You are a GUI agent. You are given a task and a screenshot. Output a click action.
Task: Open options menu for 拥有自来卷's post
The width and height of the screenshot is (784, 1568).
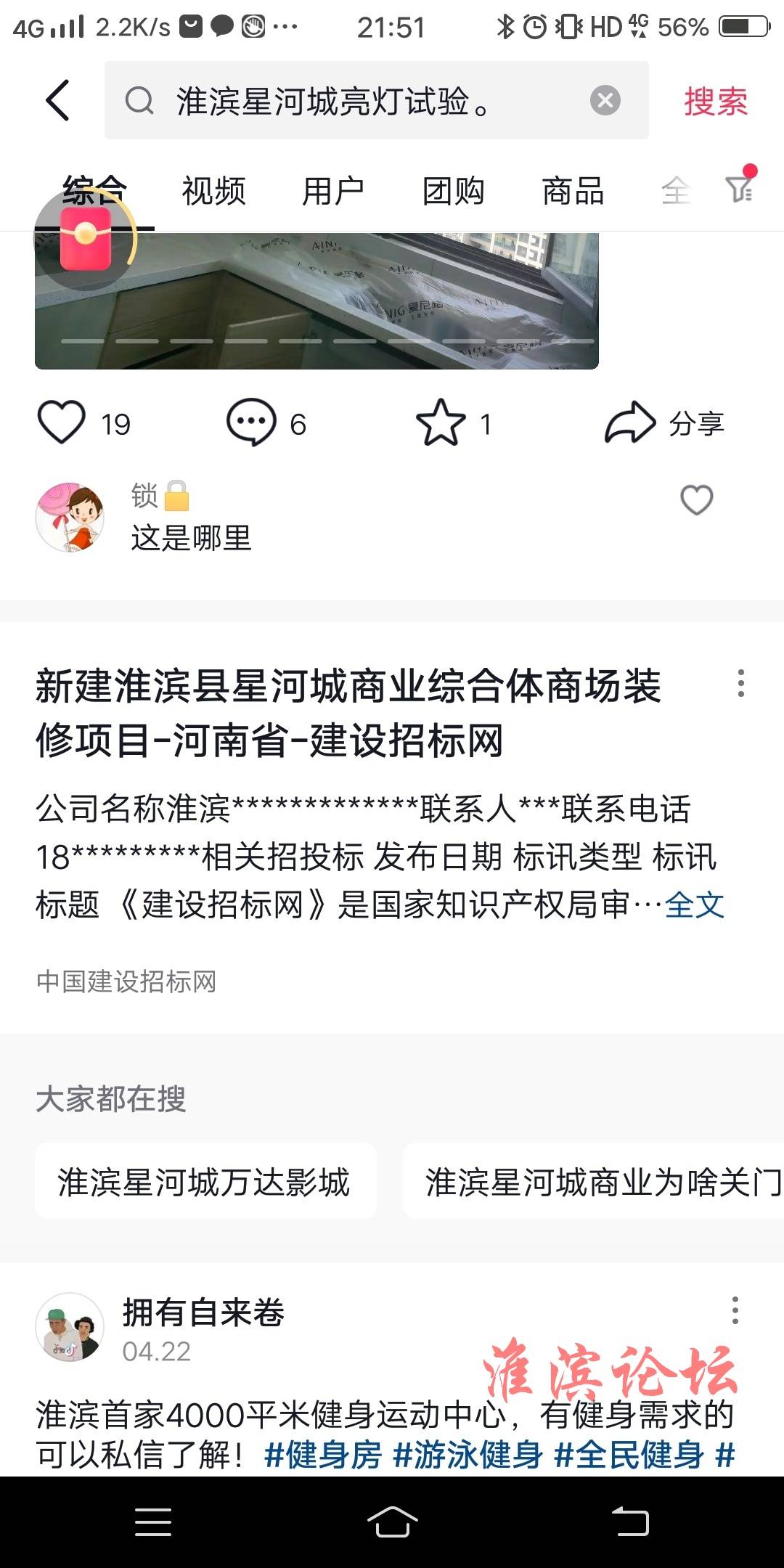[x=735, y=1310]
